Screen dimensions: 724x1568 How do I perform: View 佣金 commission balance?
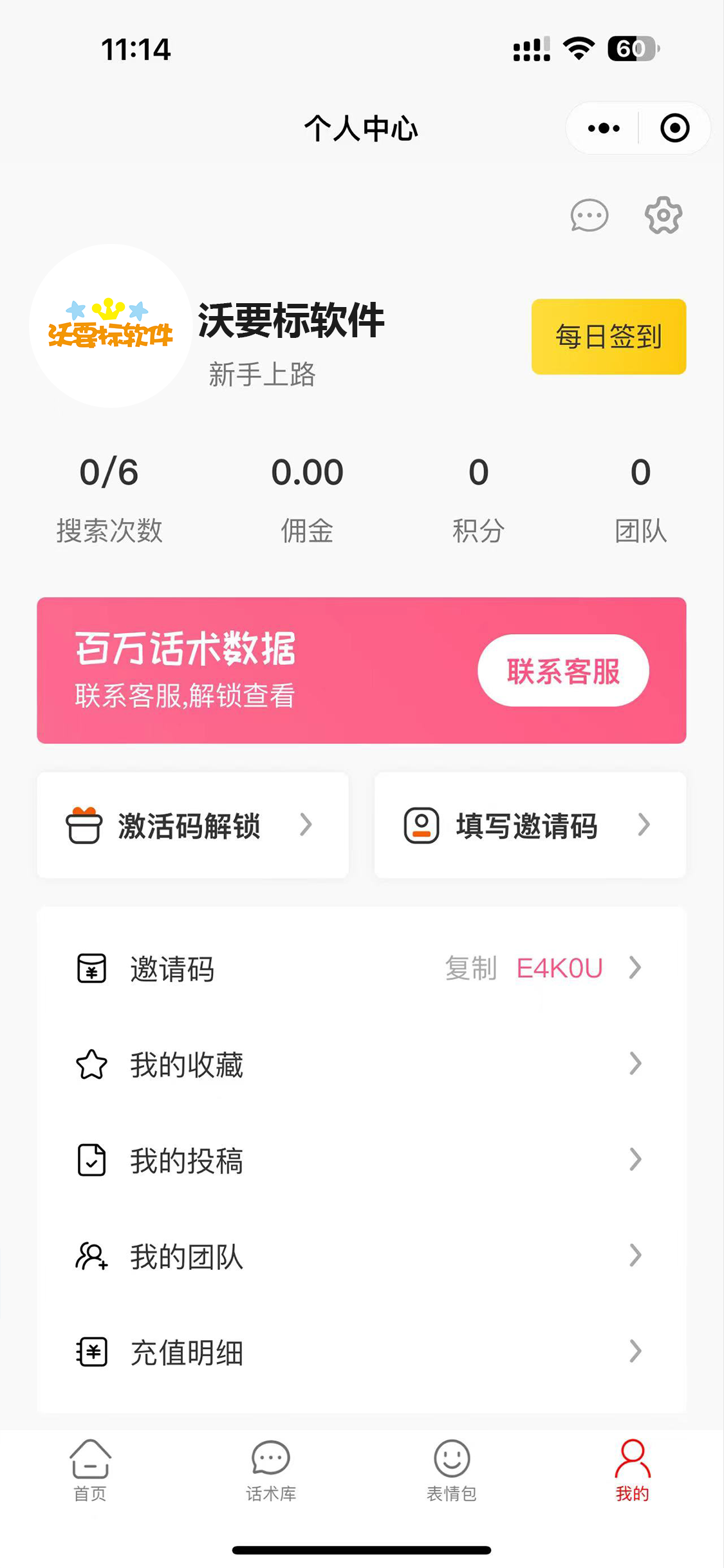(x=307, y=499)
